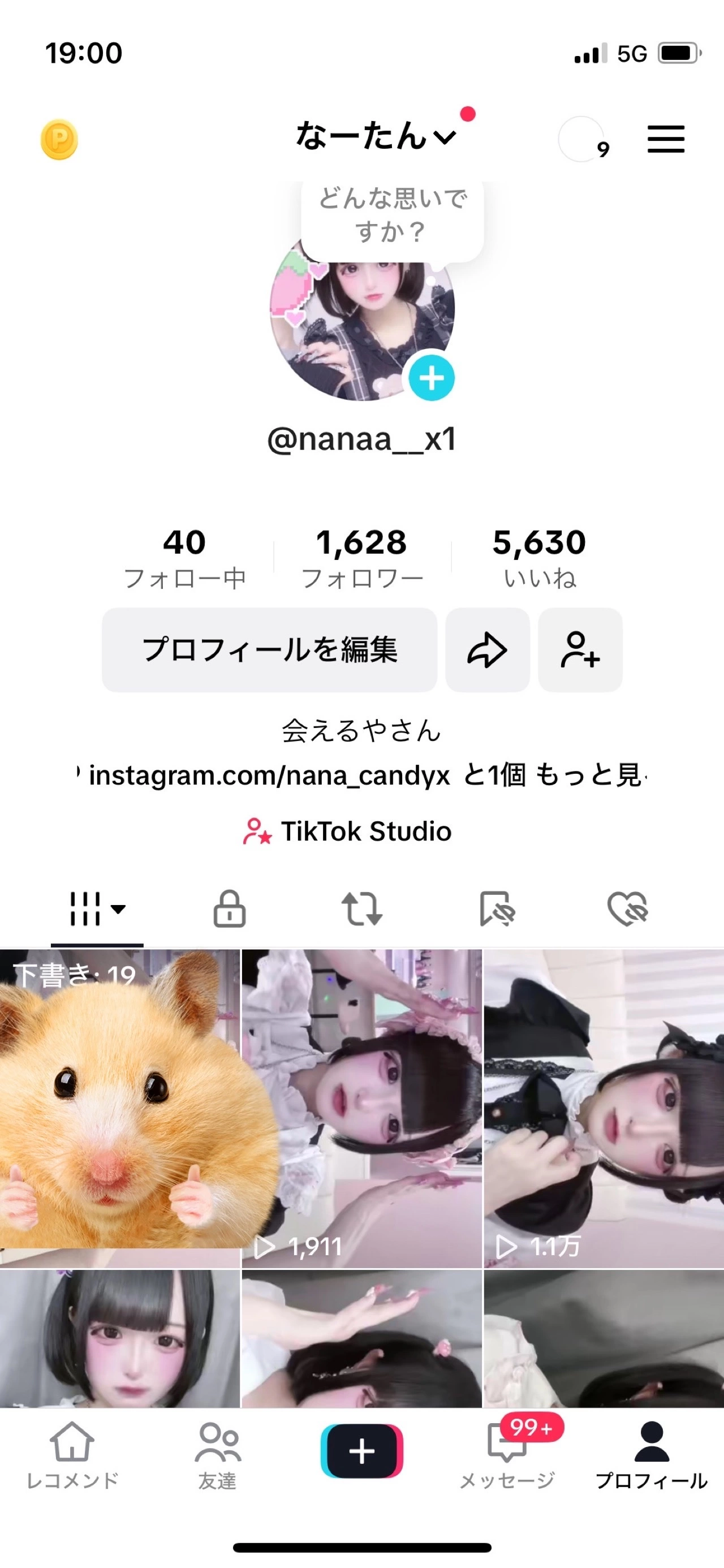Open the video with 1,911 views

tap(361, 1108)
